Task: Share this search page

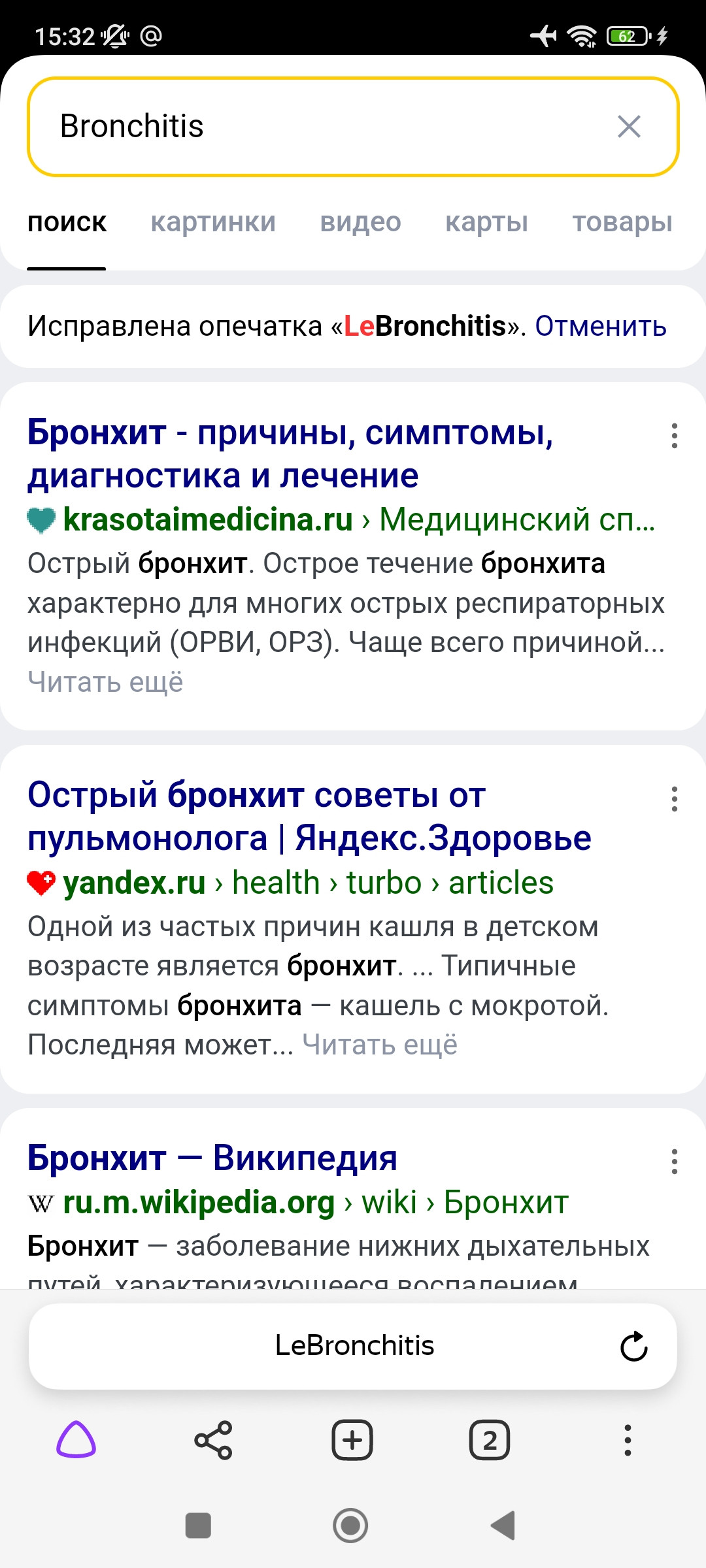Action: [x=213, y=1440]
